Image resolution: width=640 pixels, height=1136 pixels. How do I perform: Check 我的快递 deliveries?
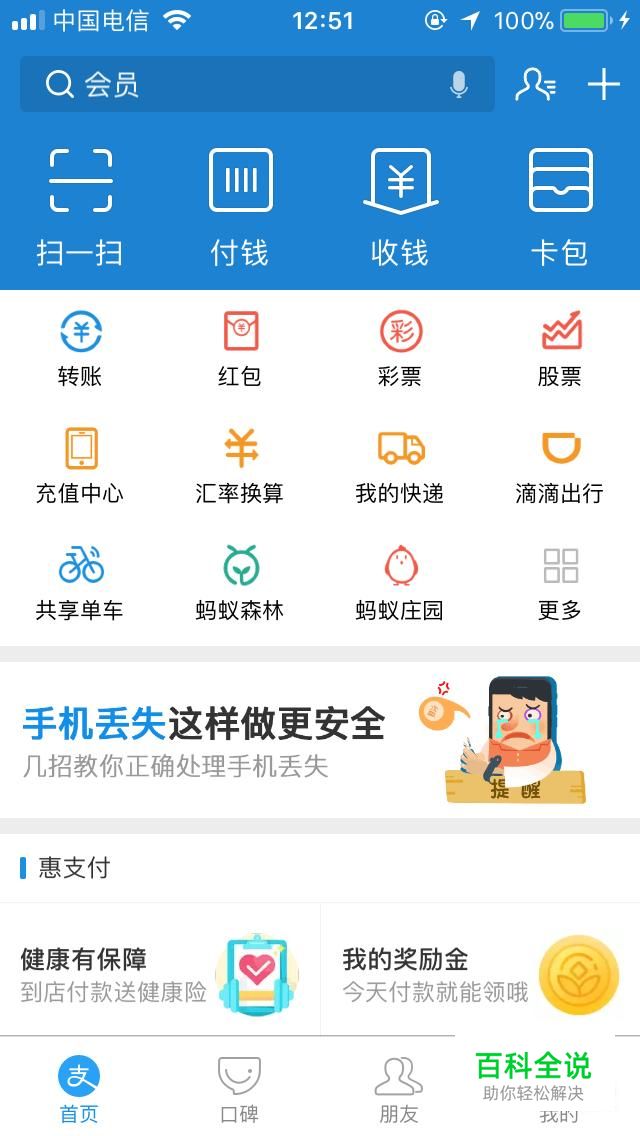400,465
